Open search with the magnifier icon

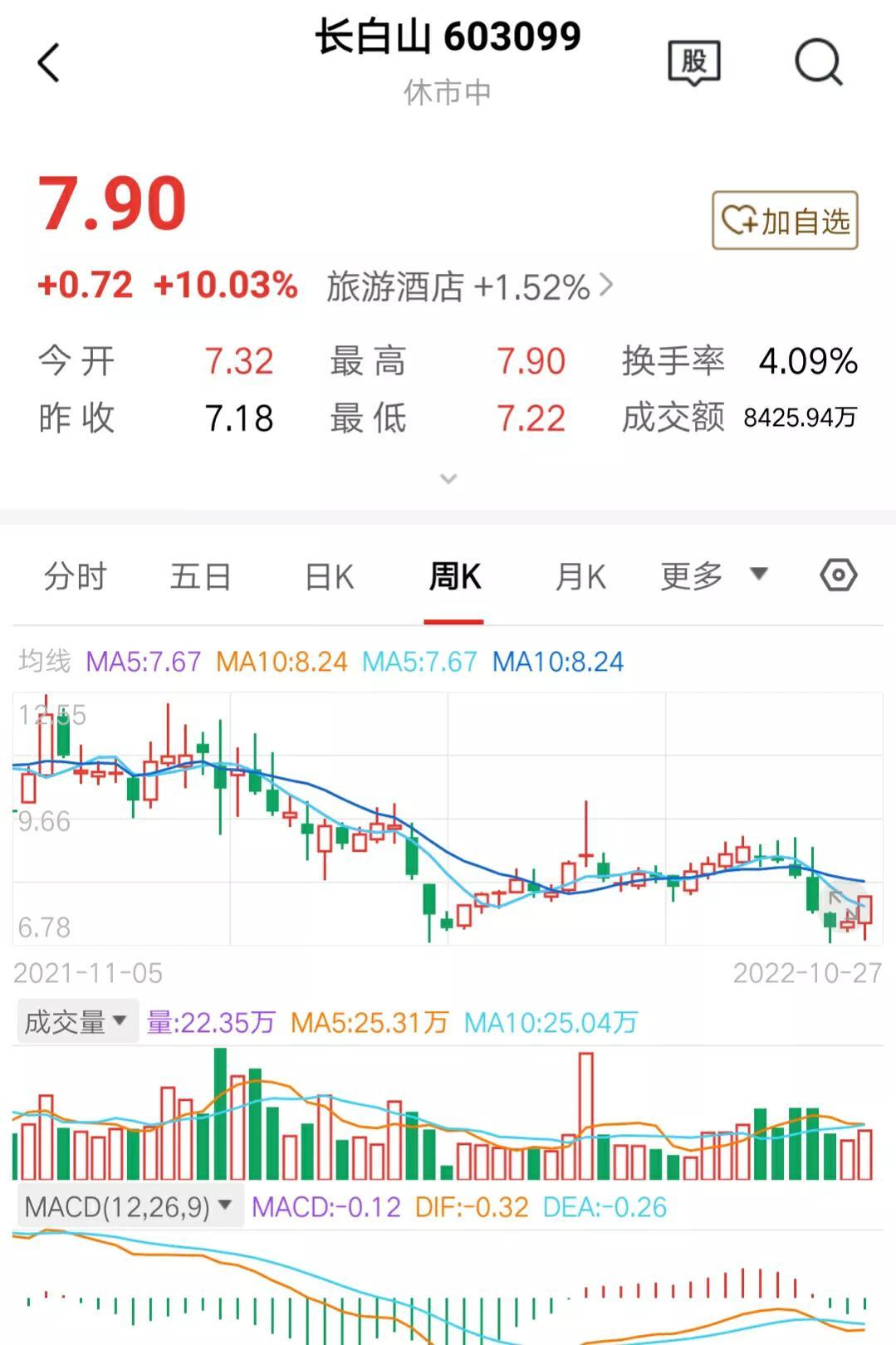[818, 63]
